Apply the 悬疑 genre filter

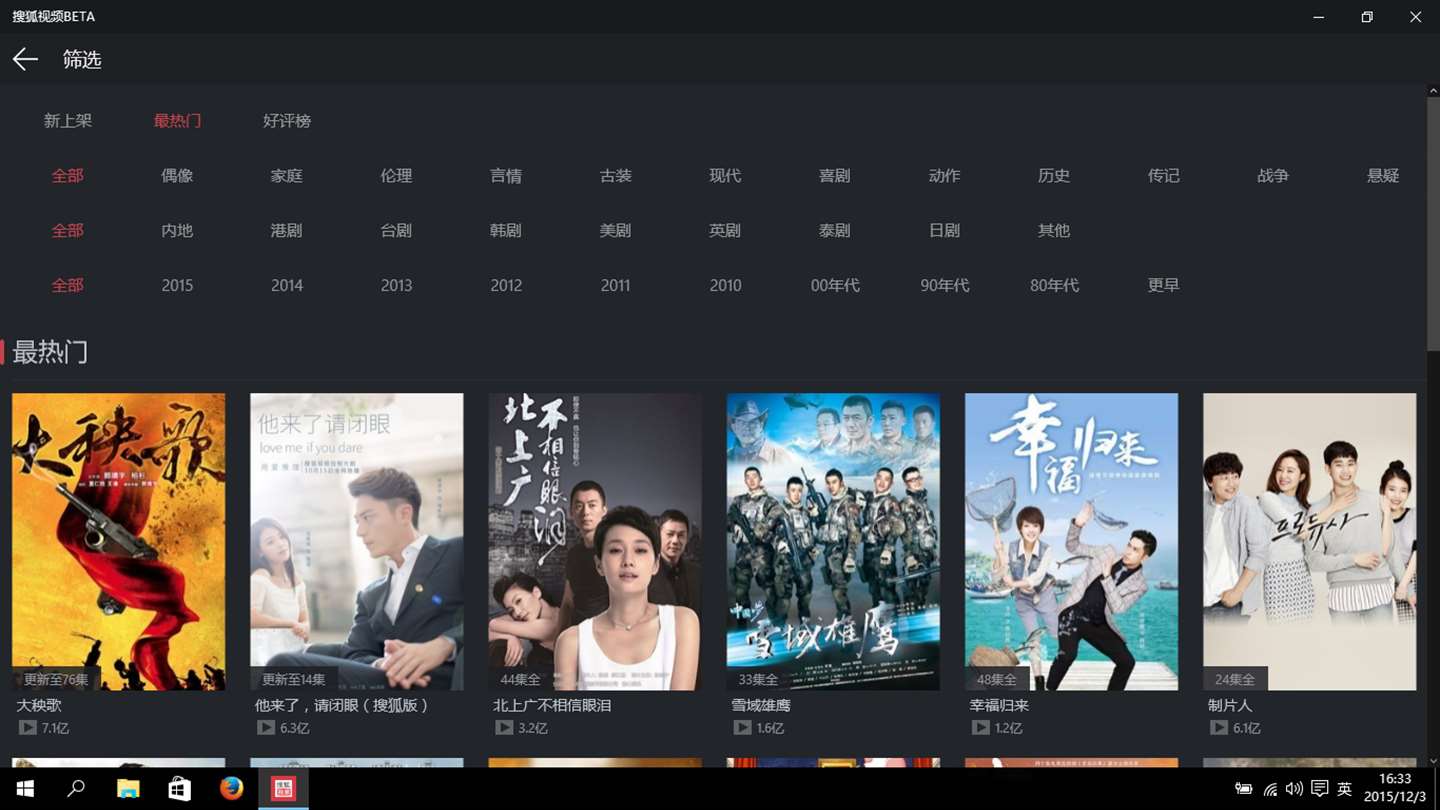click(x=1383, y=176)
